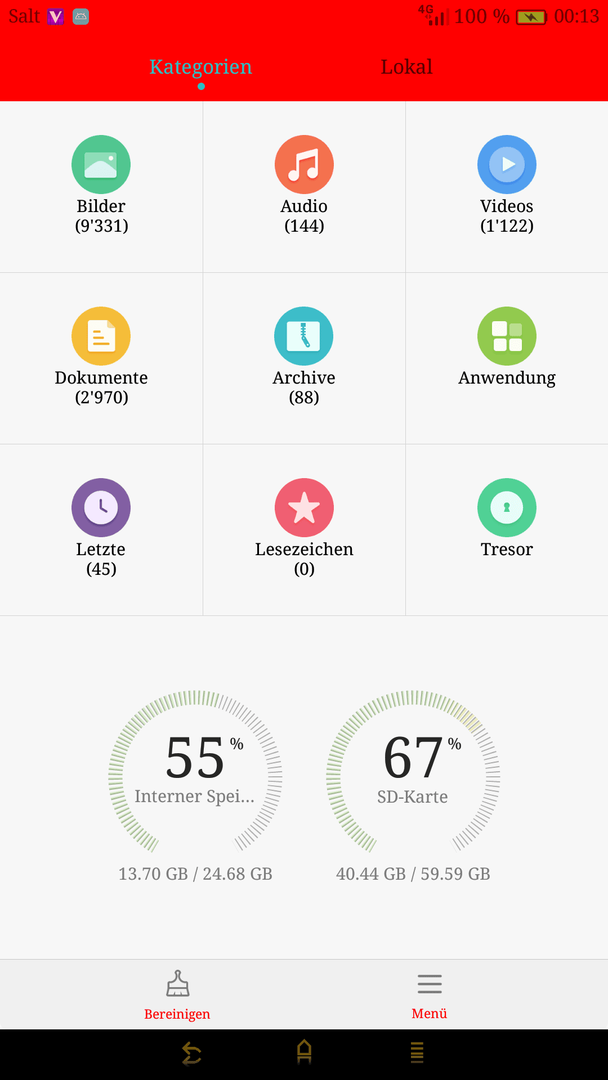This screenshot has height=1080, width=608.
Task: Select the Kategorien tab
Action: [200, 67]
